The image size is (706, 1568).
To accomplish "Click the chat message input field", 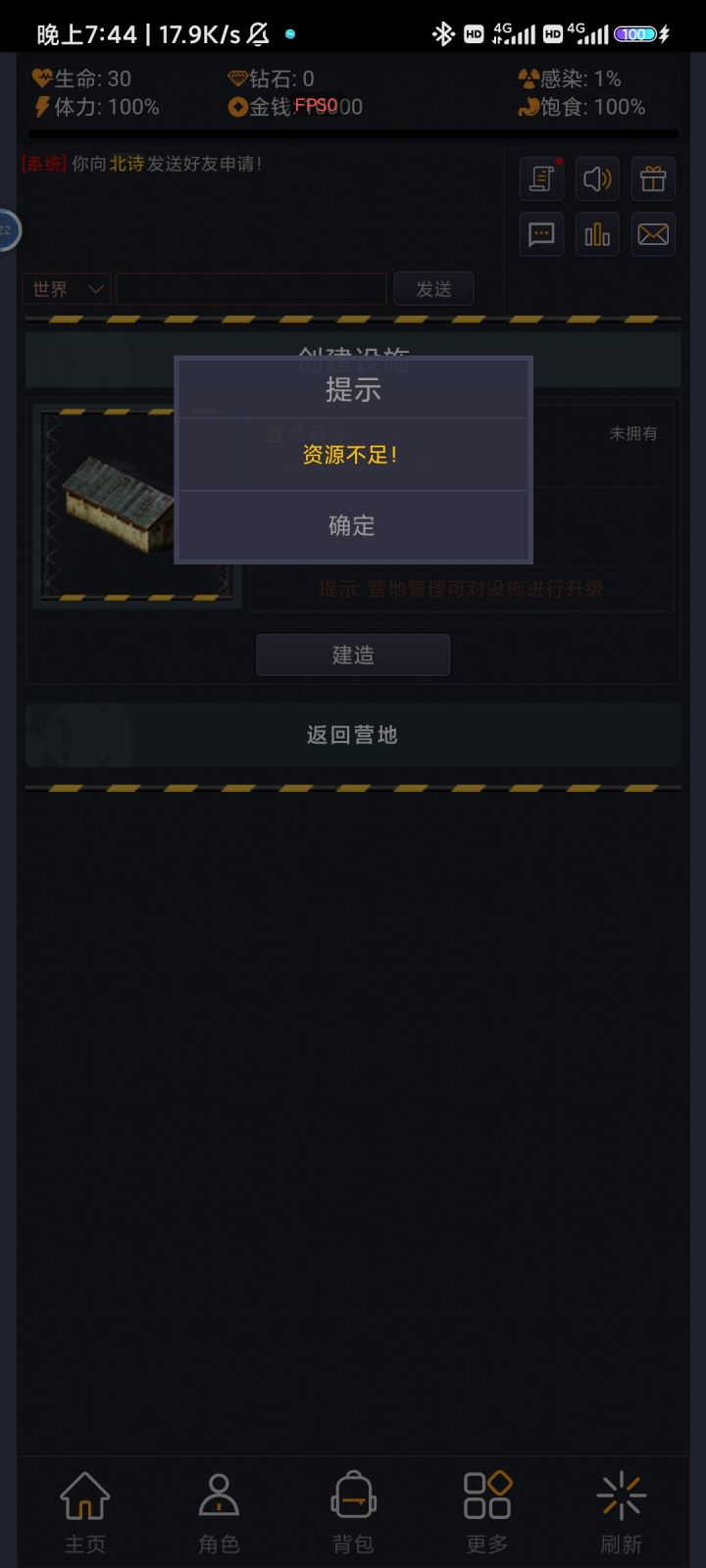I will pyautogui.click(x=251, y=288).
